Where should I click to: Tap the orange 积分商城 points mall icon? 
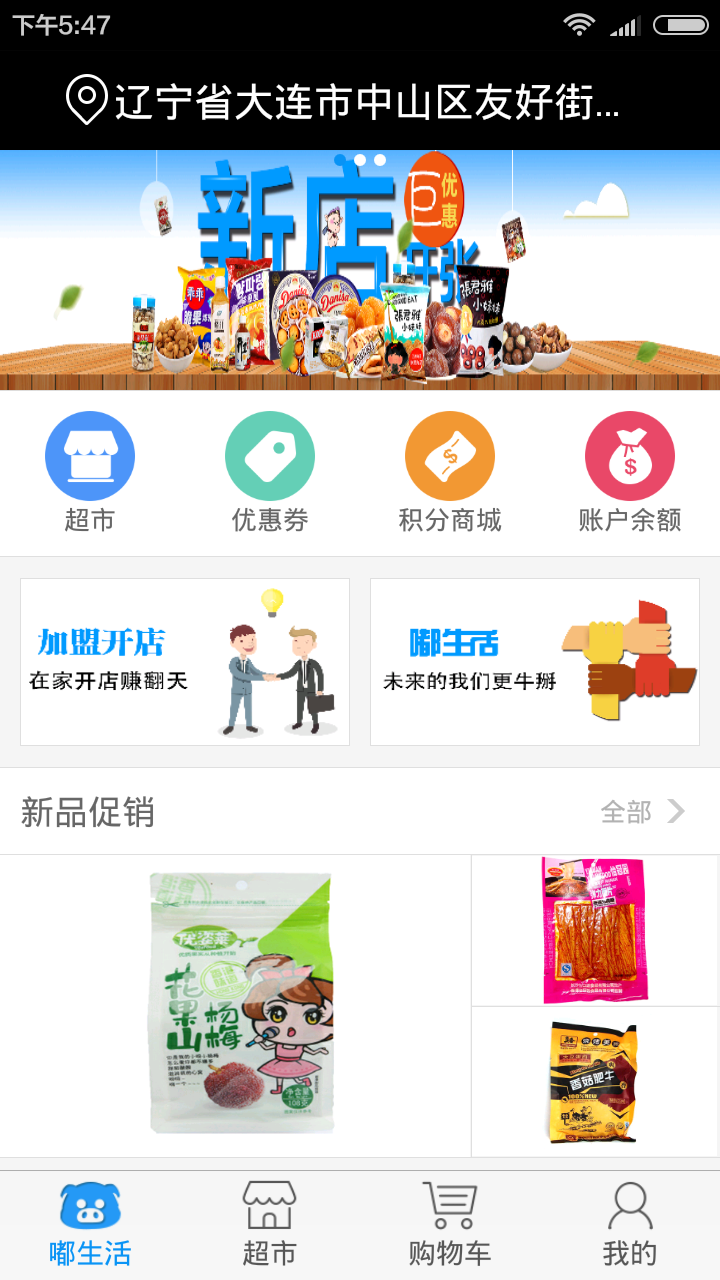pyautogui.click(x=450, y=455)
